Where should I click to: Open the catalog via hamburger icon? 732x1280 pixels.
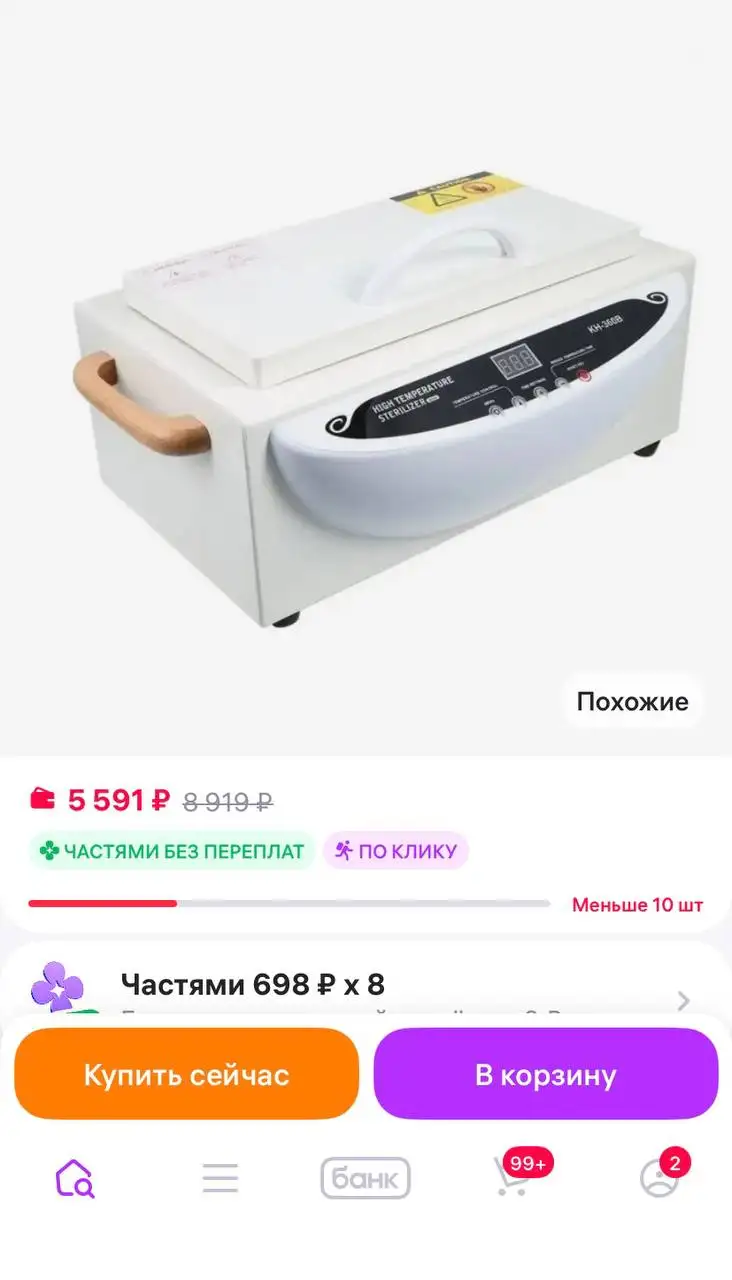(220, 1178)
